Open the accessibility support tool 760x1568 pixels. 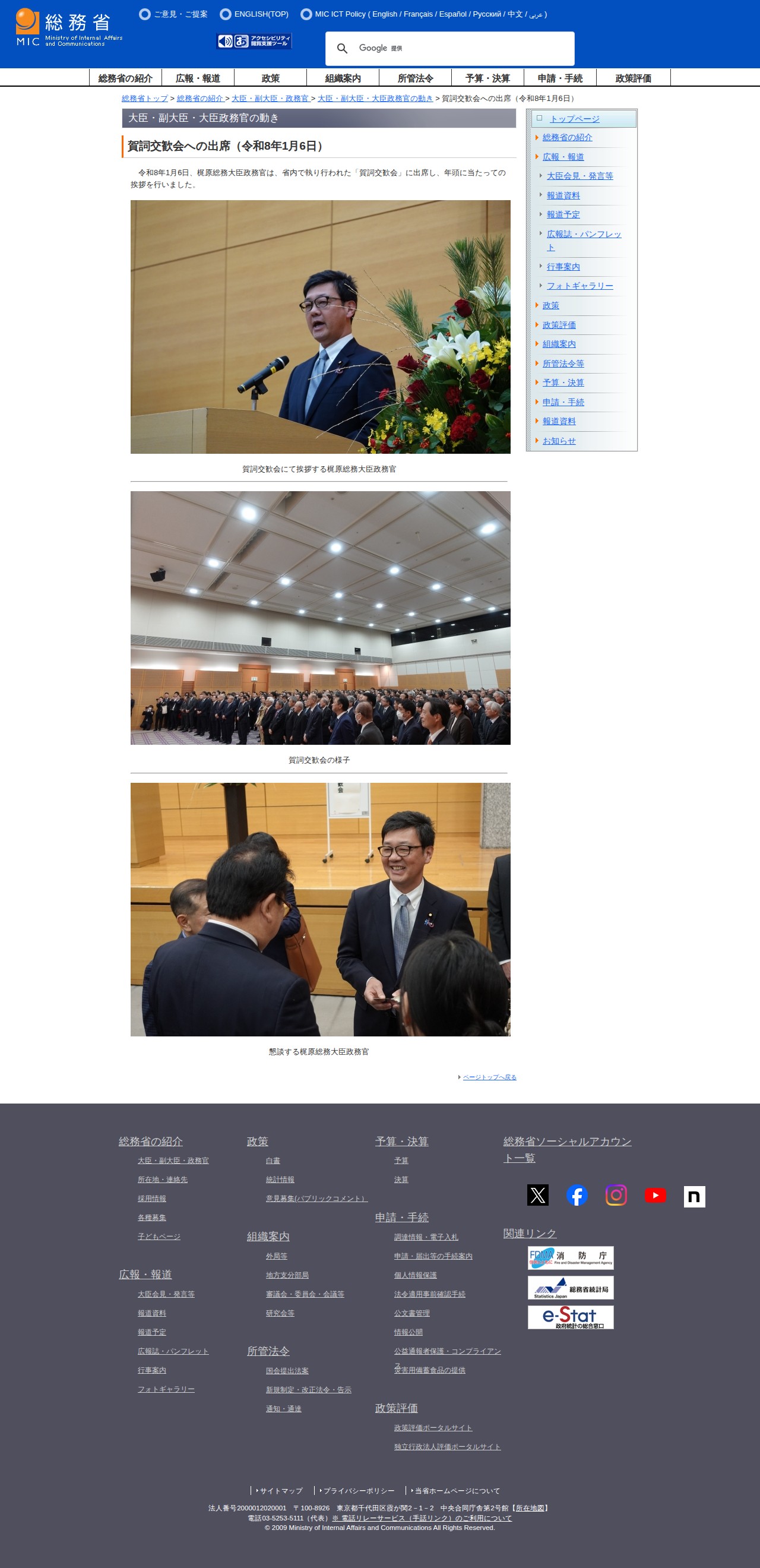pyautogui.click(x=254, y=41)
